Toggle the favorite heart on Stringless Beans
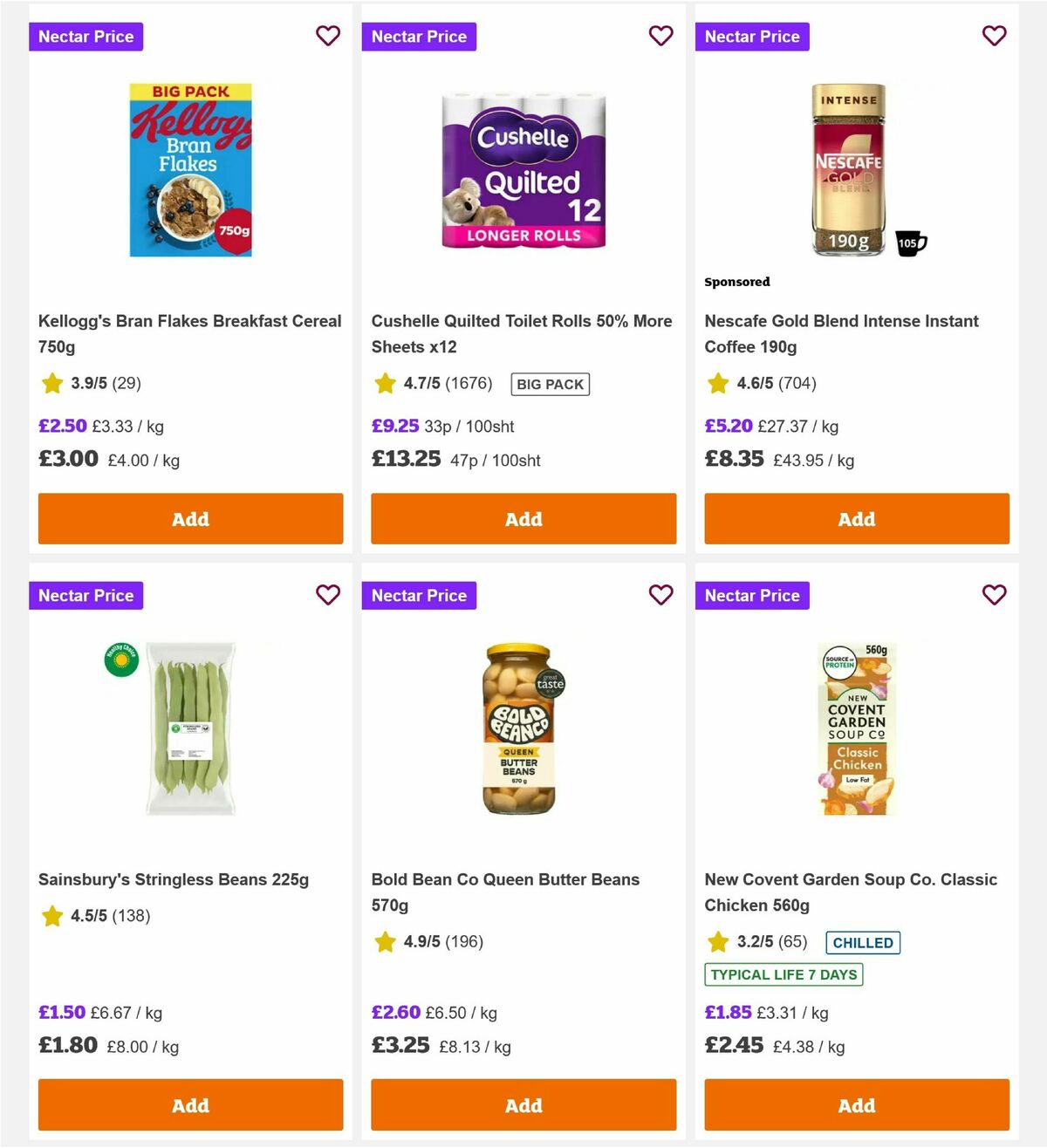 point(328,595)
